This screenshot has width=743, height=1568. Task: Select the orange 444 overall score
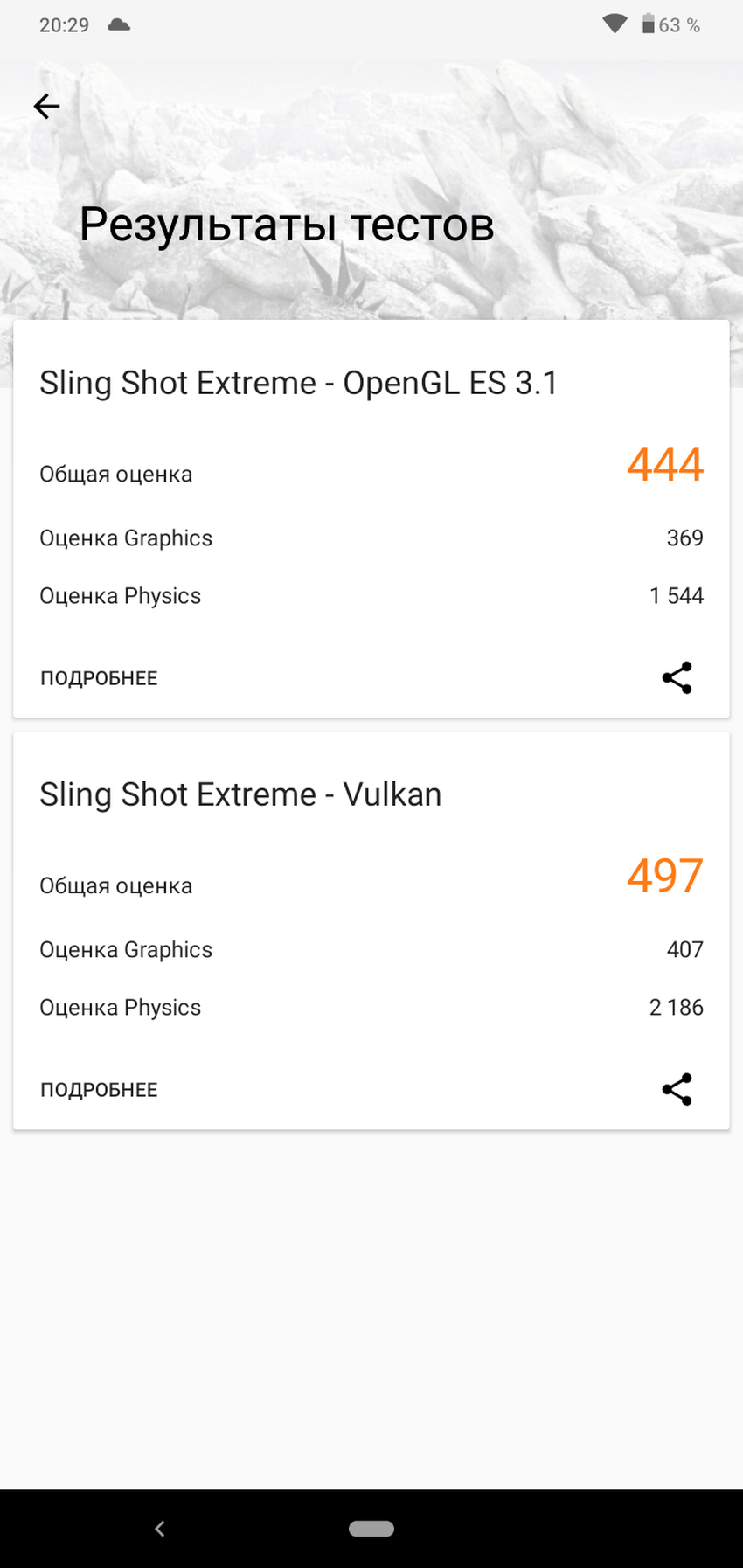coord(664,465)
